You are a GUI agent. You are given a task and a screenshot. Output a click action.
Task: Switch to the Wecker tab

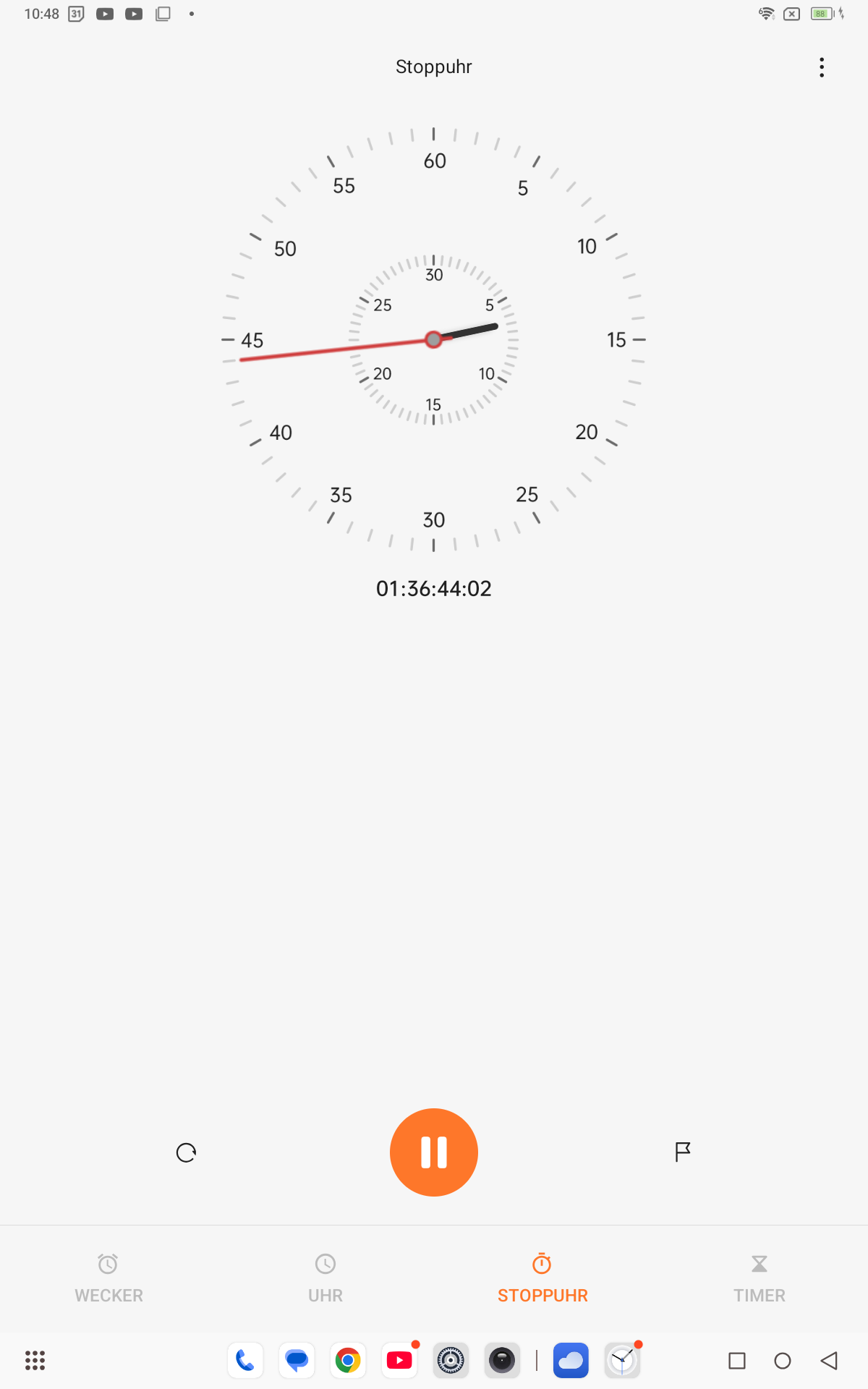coord(109,1279)
